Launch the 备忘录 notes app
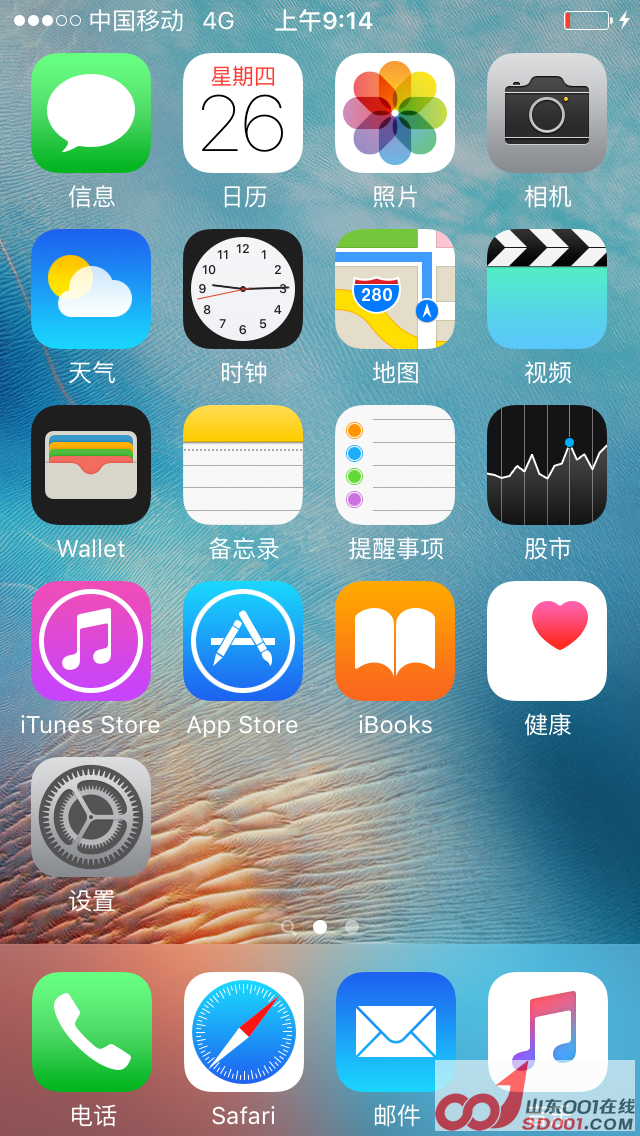Screen dimensions: 640x1136 (x=243, y=465)
